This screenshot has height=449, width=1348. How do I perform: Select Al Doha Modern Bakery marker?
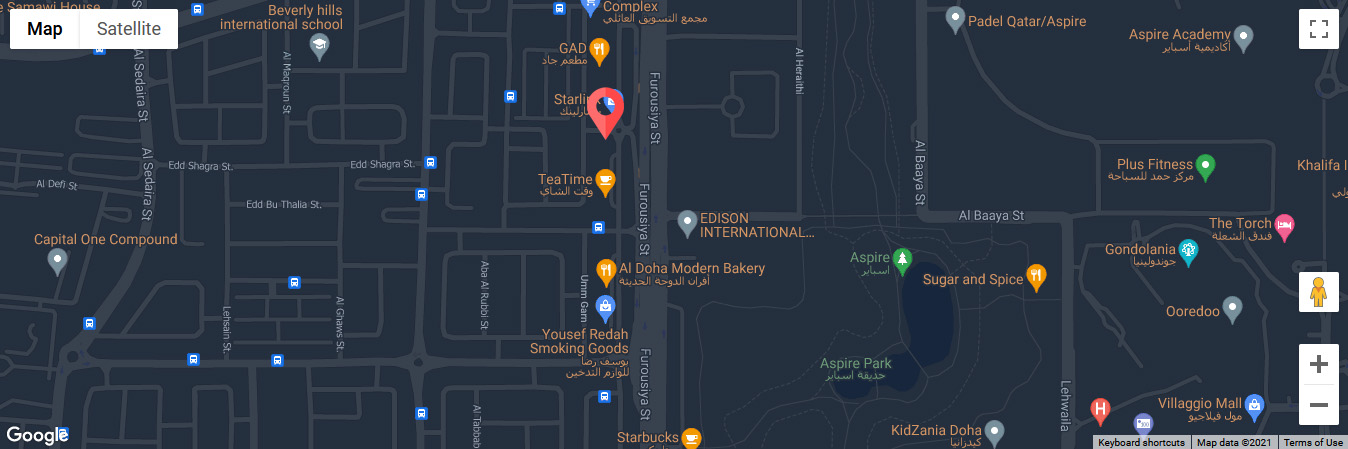pyautogui.click(x=606, y=270)
